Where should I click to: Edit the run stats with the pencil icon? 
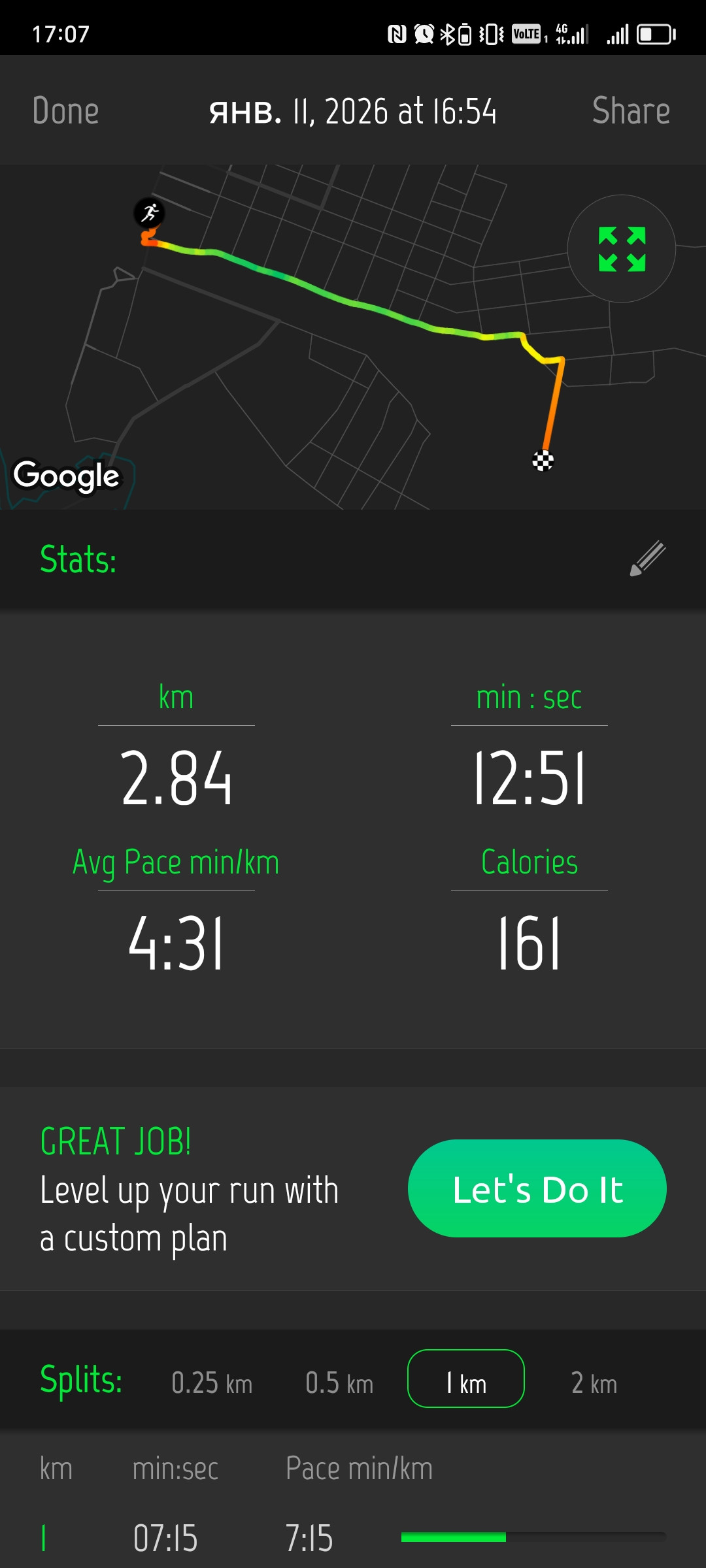648,559
